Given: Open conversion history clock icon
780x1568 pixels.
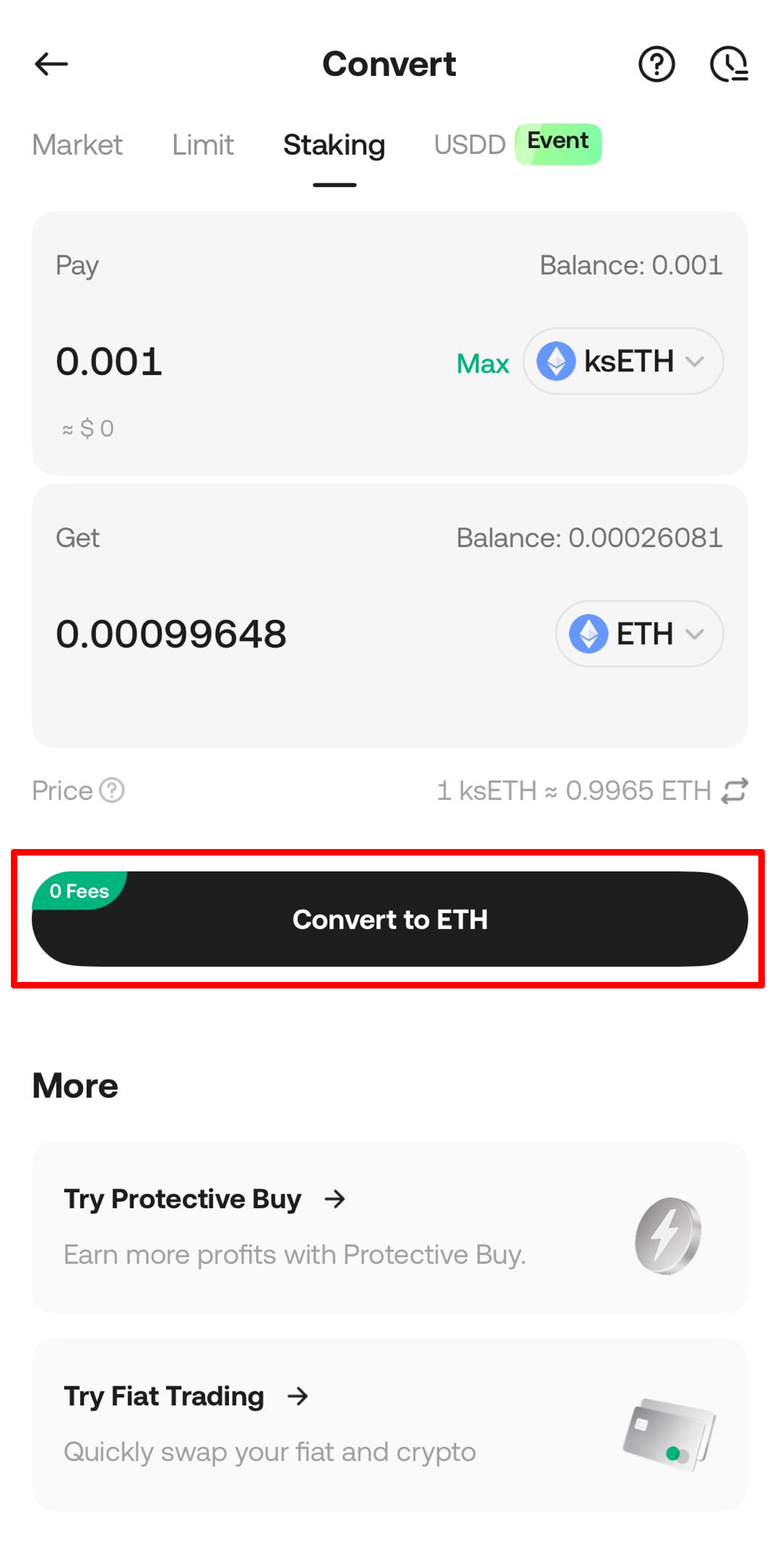Looking at the screenshot, I should tap(729, 64).
